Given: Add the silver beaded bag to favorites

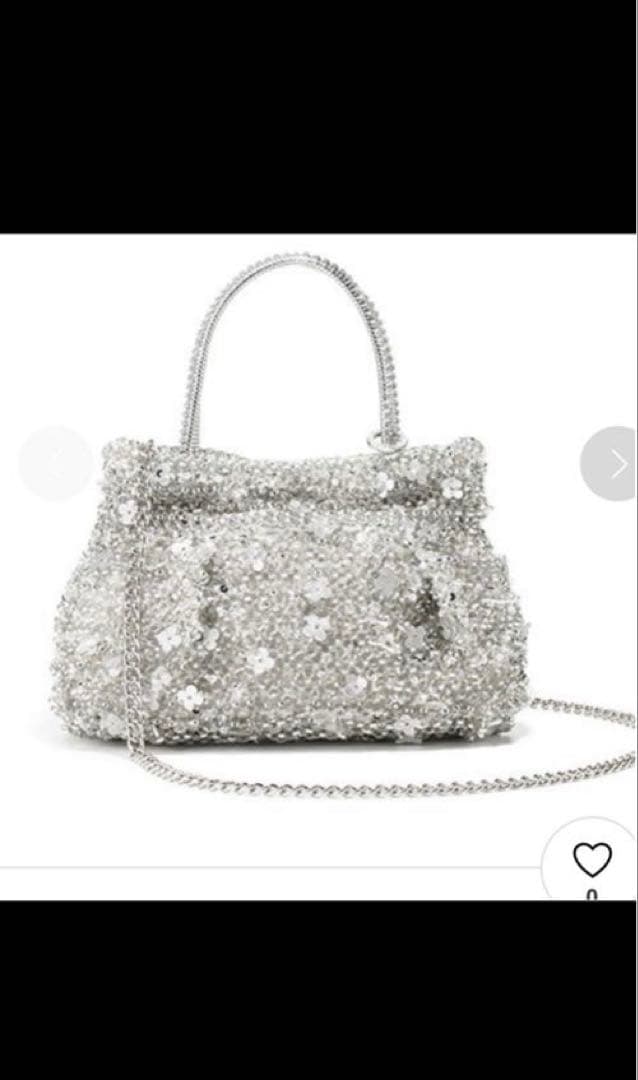Looking at the screenshot, I should pos(591,859).
